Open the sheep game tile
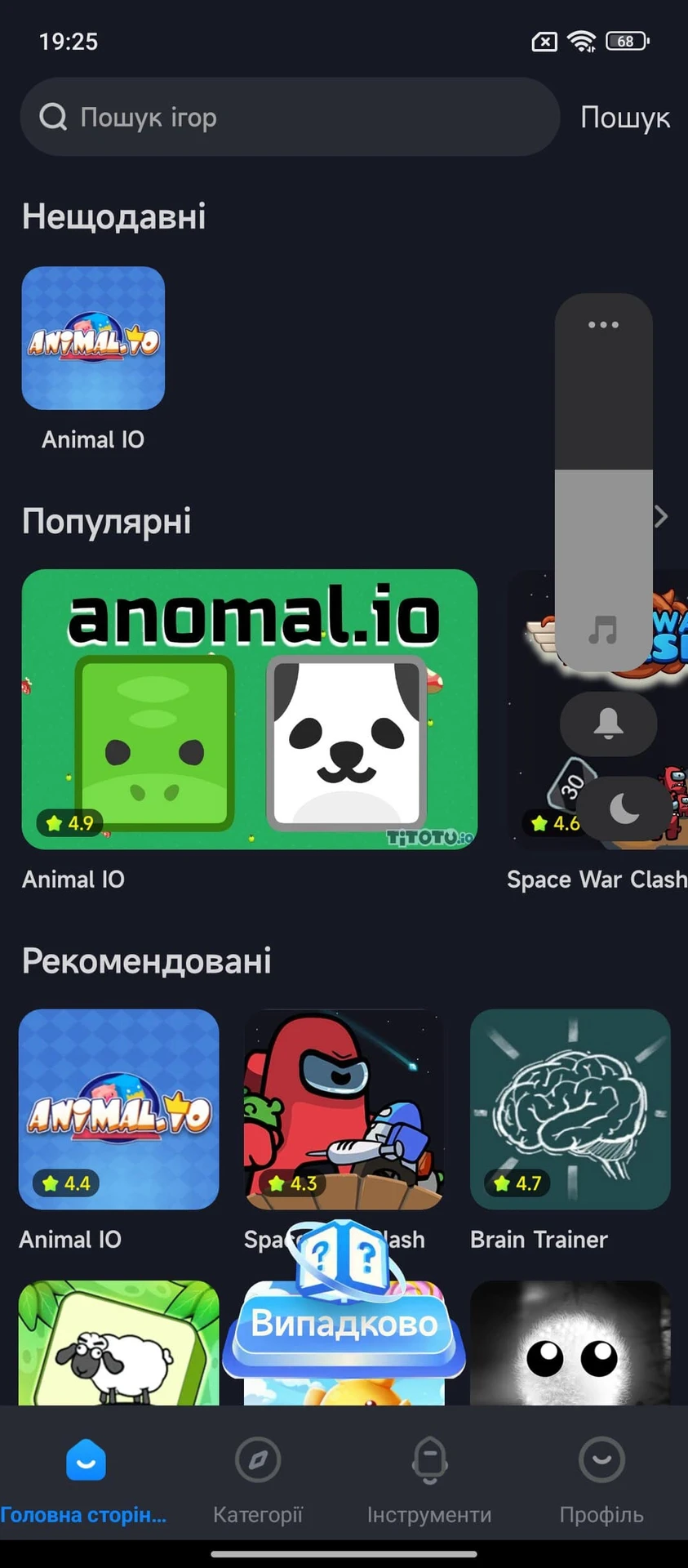 pos(119,1343)
